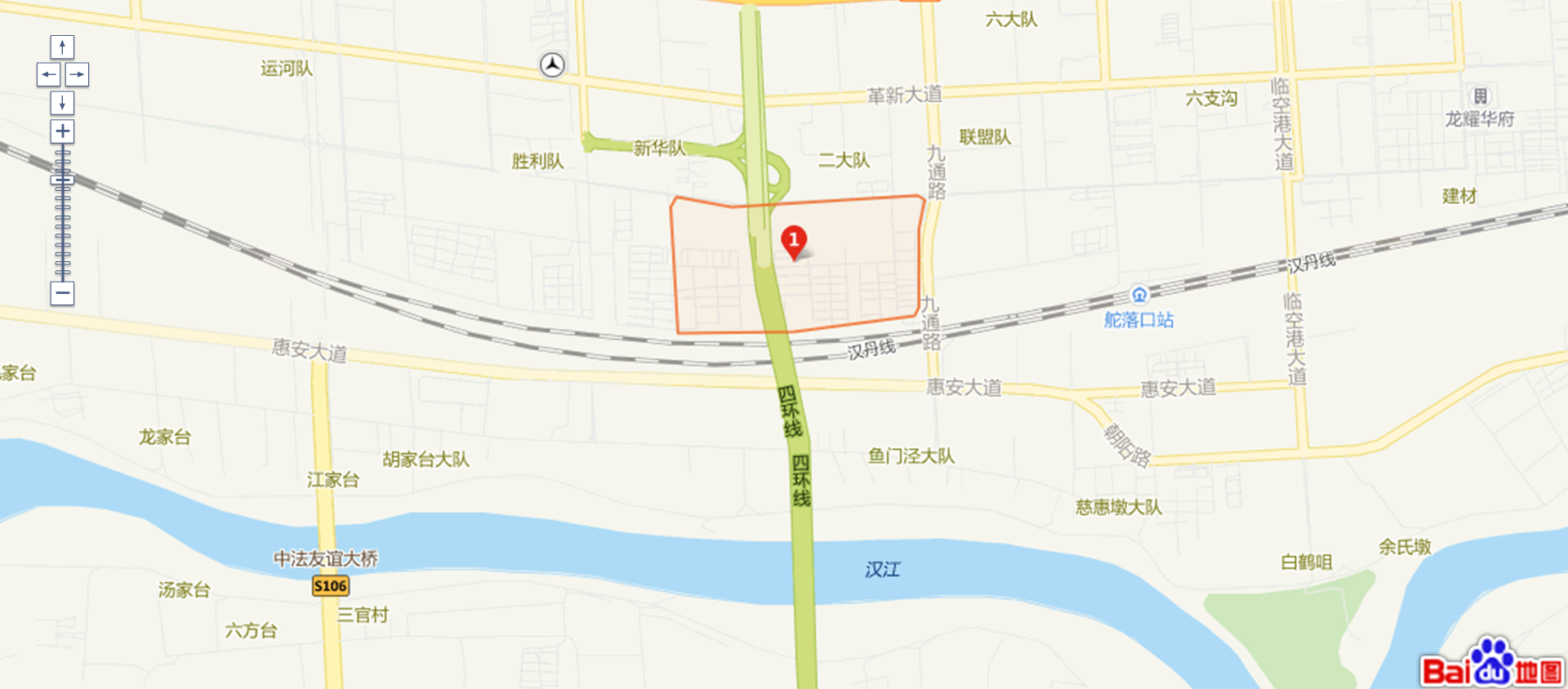
Task: Open the red location marker numbered 1
Action: point(794,240)
